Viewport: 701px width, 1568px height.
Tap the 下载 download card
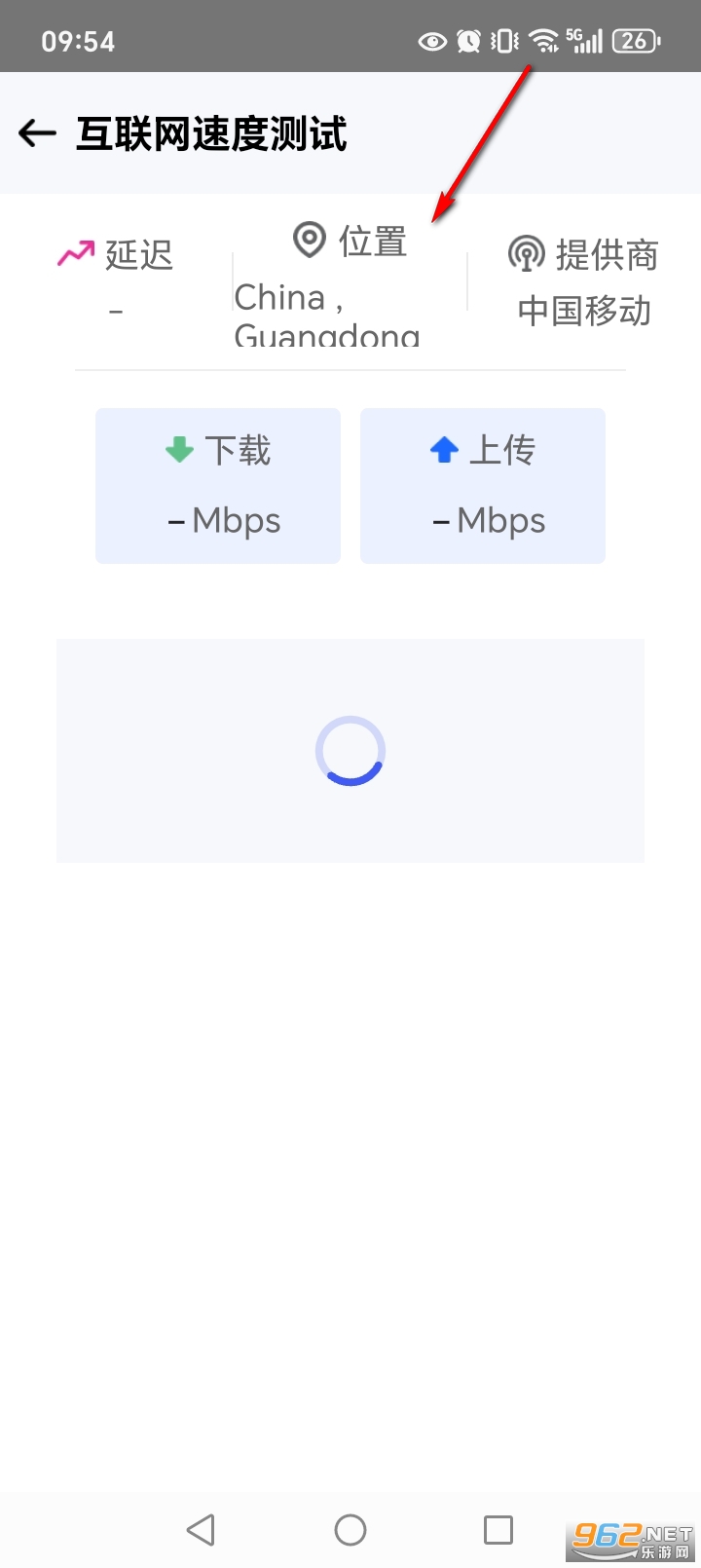(x=217, y=485)
